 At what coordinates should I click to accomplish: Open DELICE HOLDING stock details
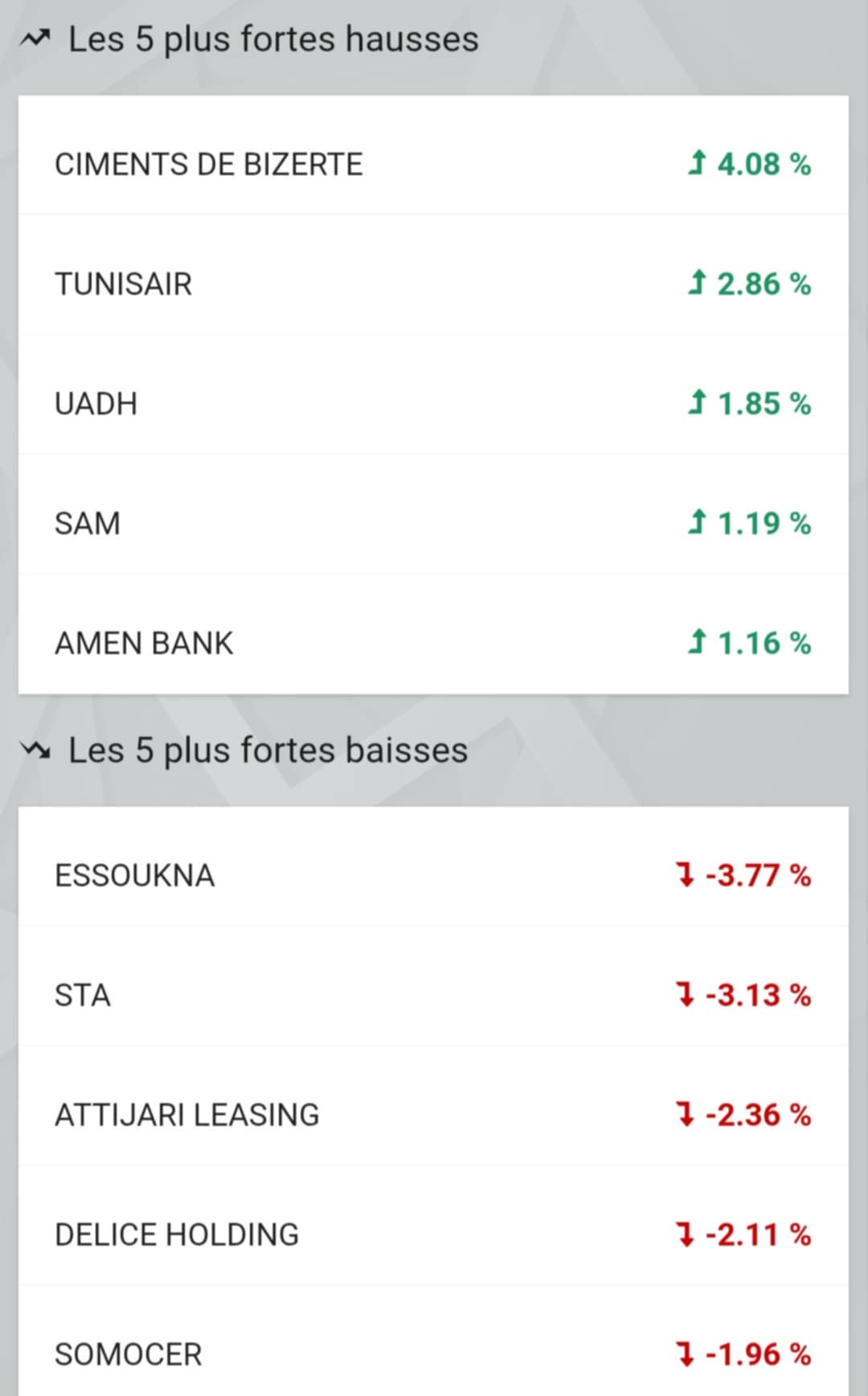click(x=433, y=1234)
